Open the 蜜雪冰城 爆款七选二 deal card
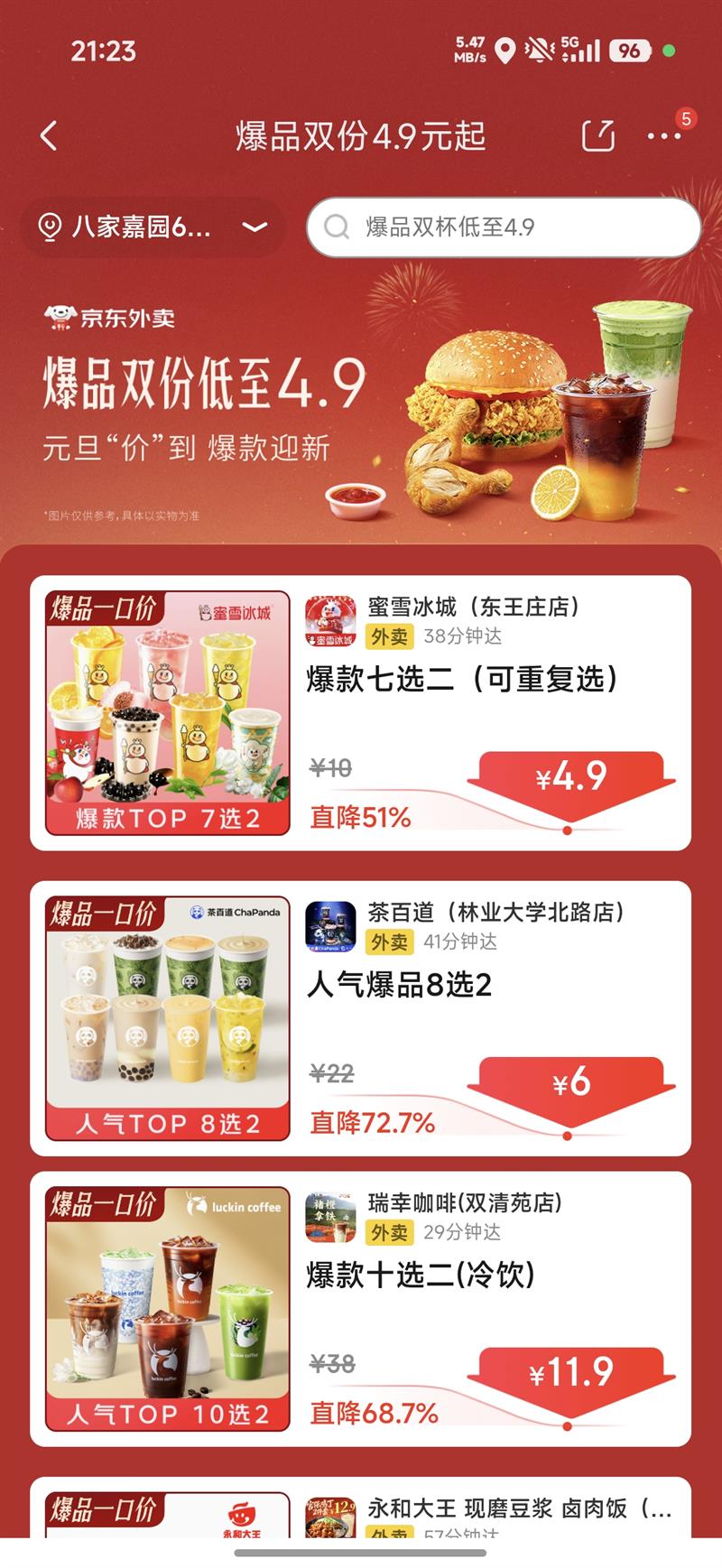This screenshot has height=1568, width=722. [361, 713]
